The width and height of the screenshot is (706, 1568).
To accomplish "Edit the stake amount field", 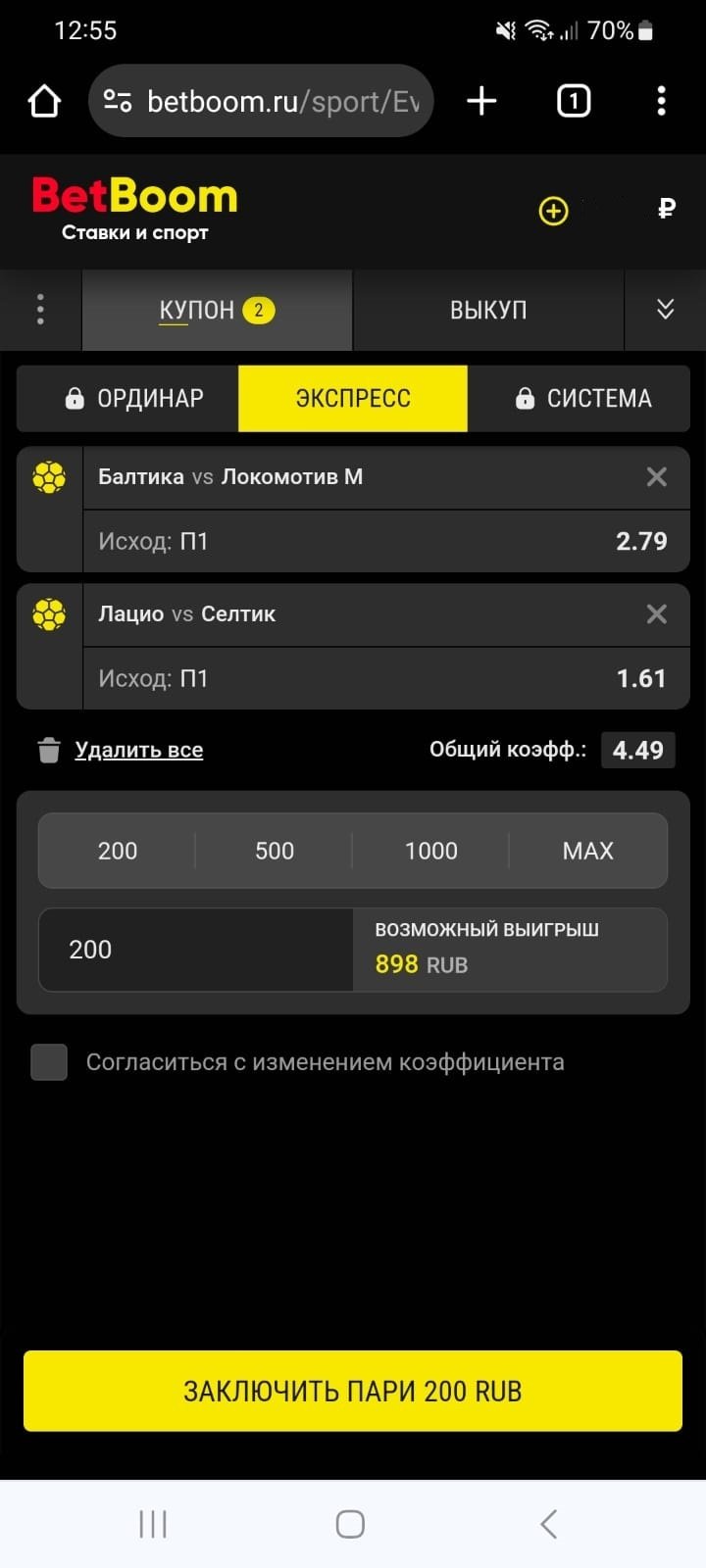I will tap(196, 950).
